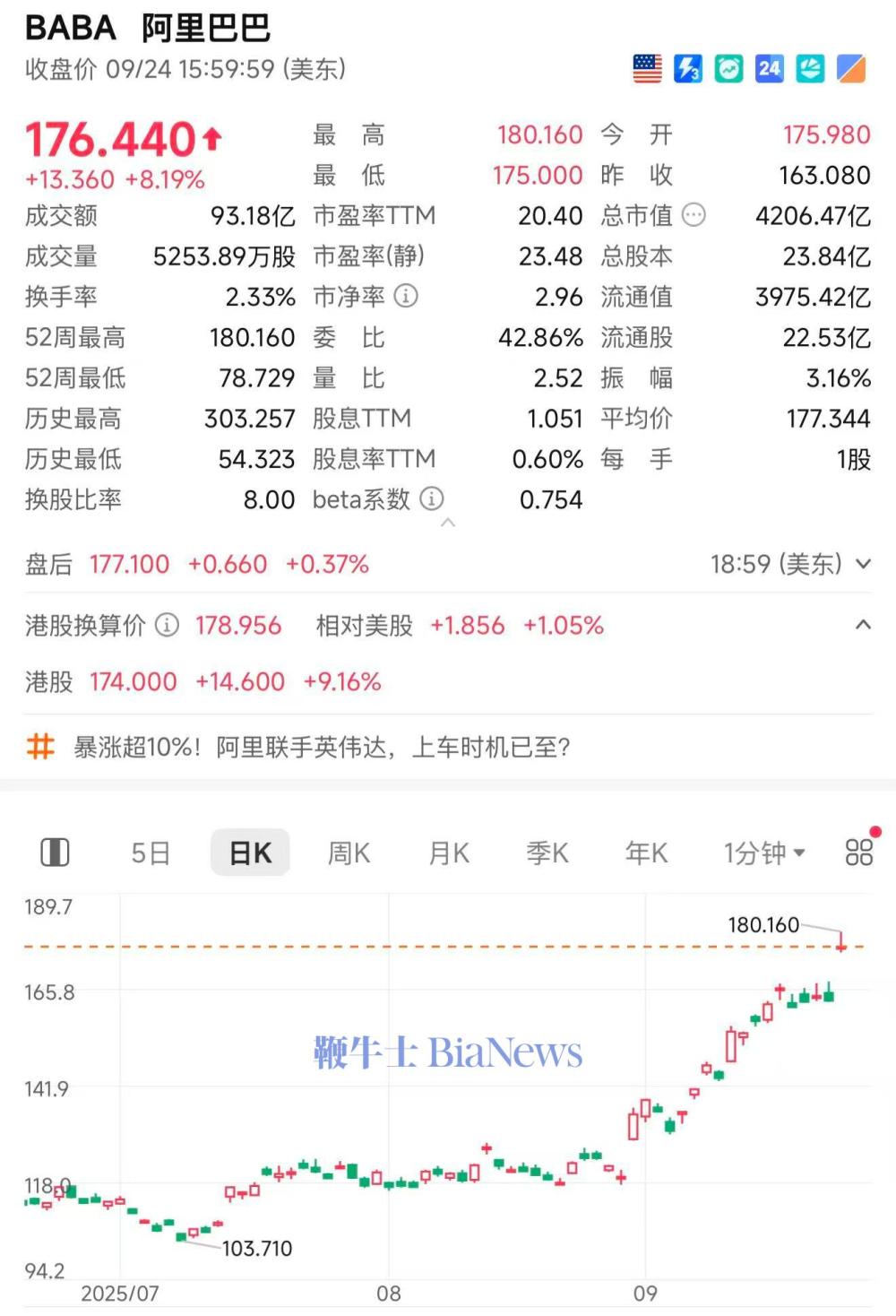
Task: Tap the more icon beside 总市值
Action: point(694,215)
